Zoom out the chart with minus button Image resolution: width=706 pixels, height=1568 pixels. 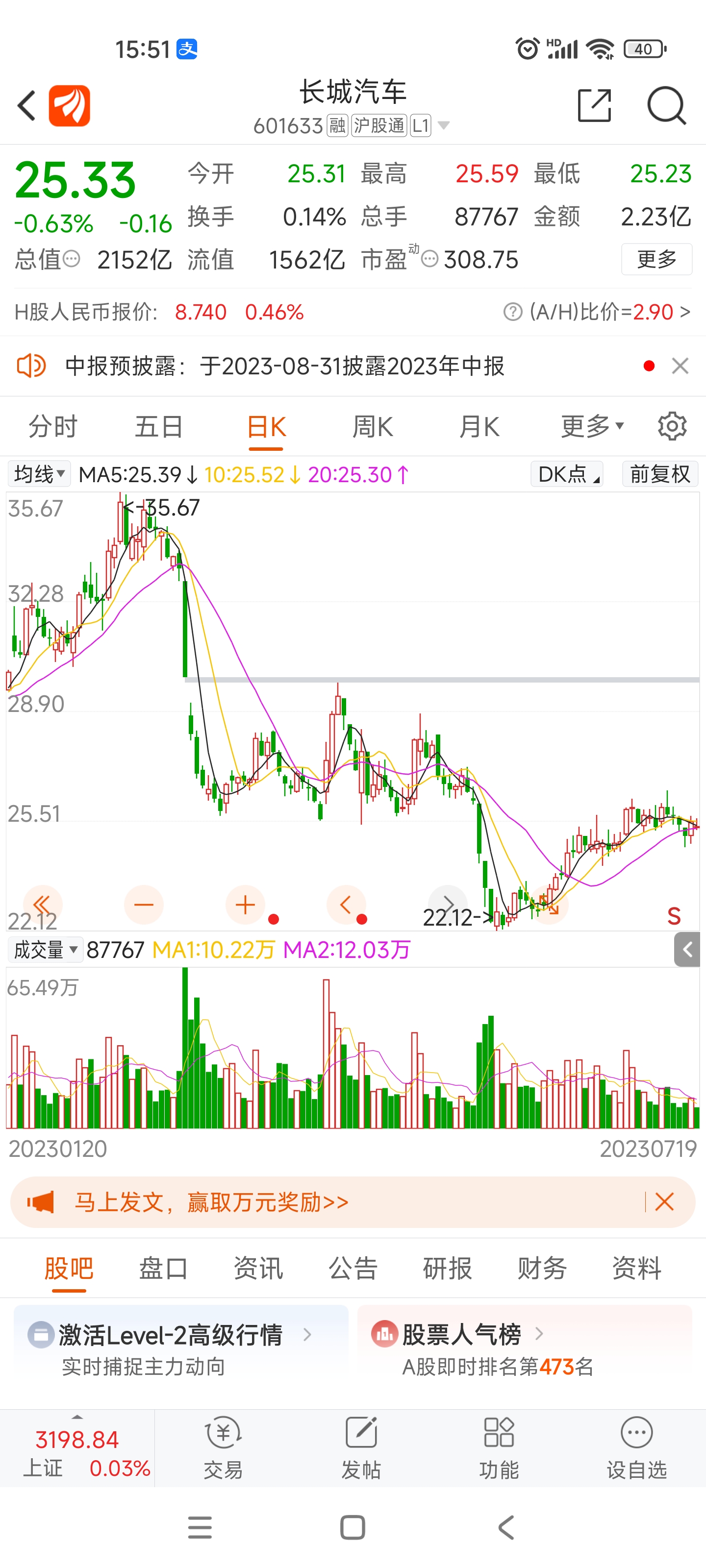[x=144, y=905]
